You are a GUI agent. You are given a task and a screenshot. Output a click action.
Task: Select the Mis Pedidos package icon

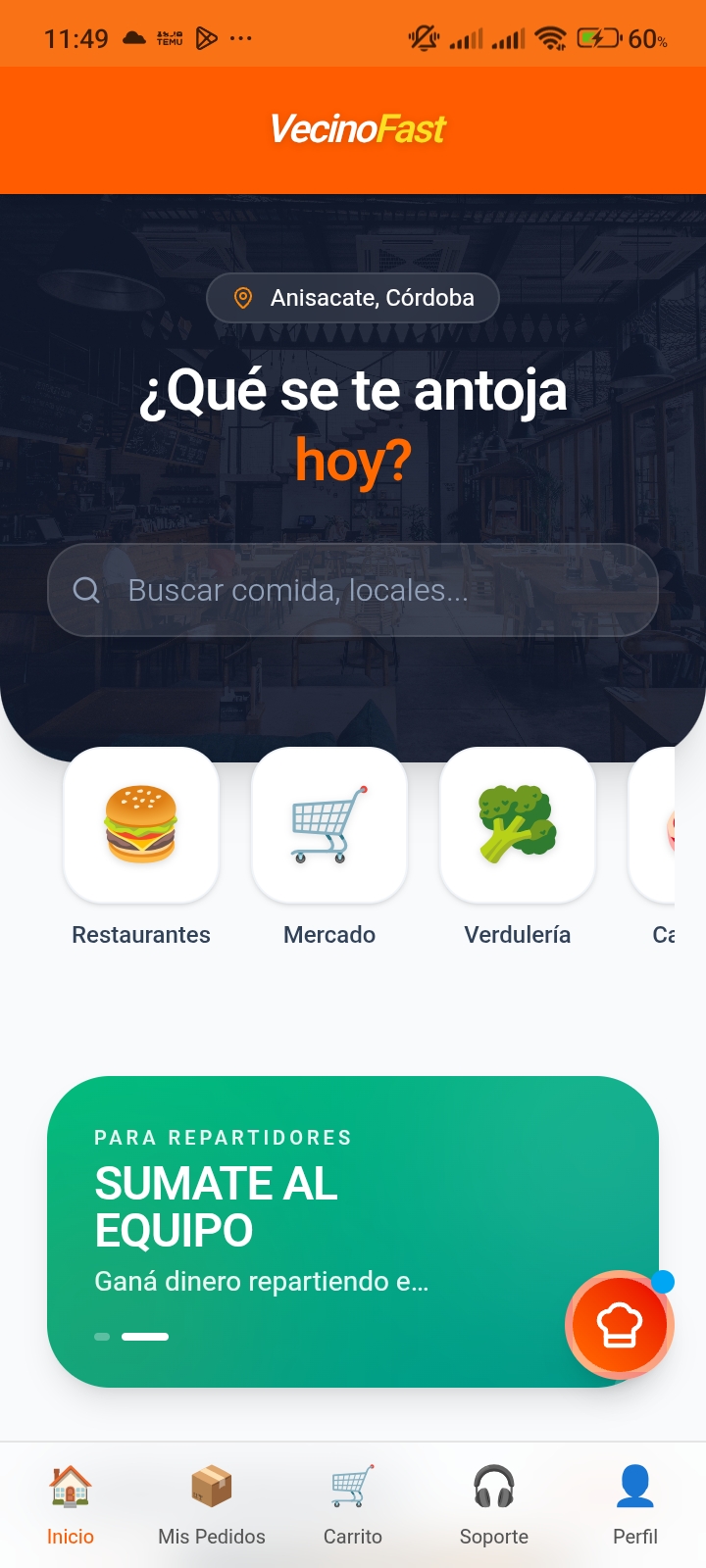pyautogui.click(x=211, y=1487)
